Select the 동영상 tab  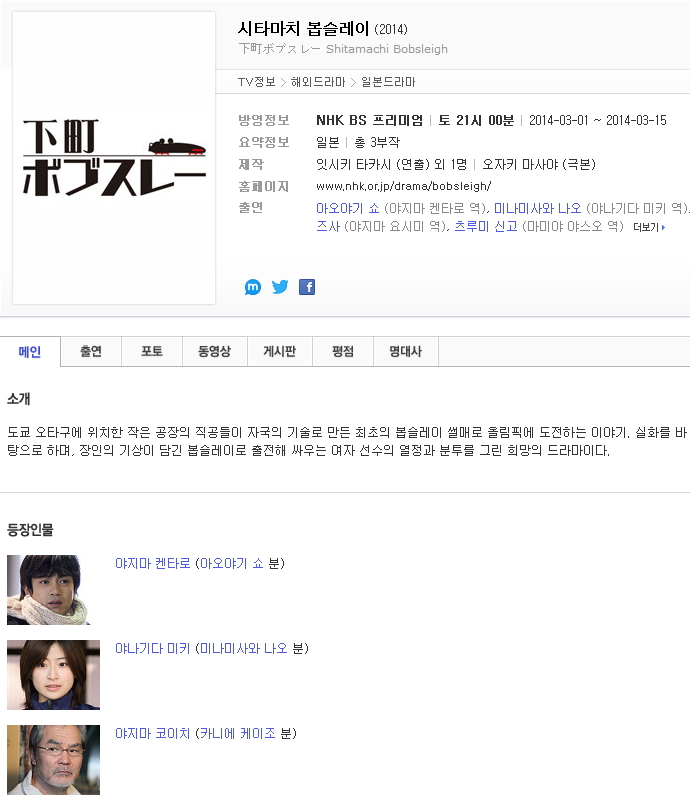[215, 351]
